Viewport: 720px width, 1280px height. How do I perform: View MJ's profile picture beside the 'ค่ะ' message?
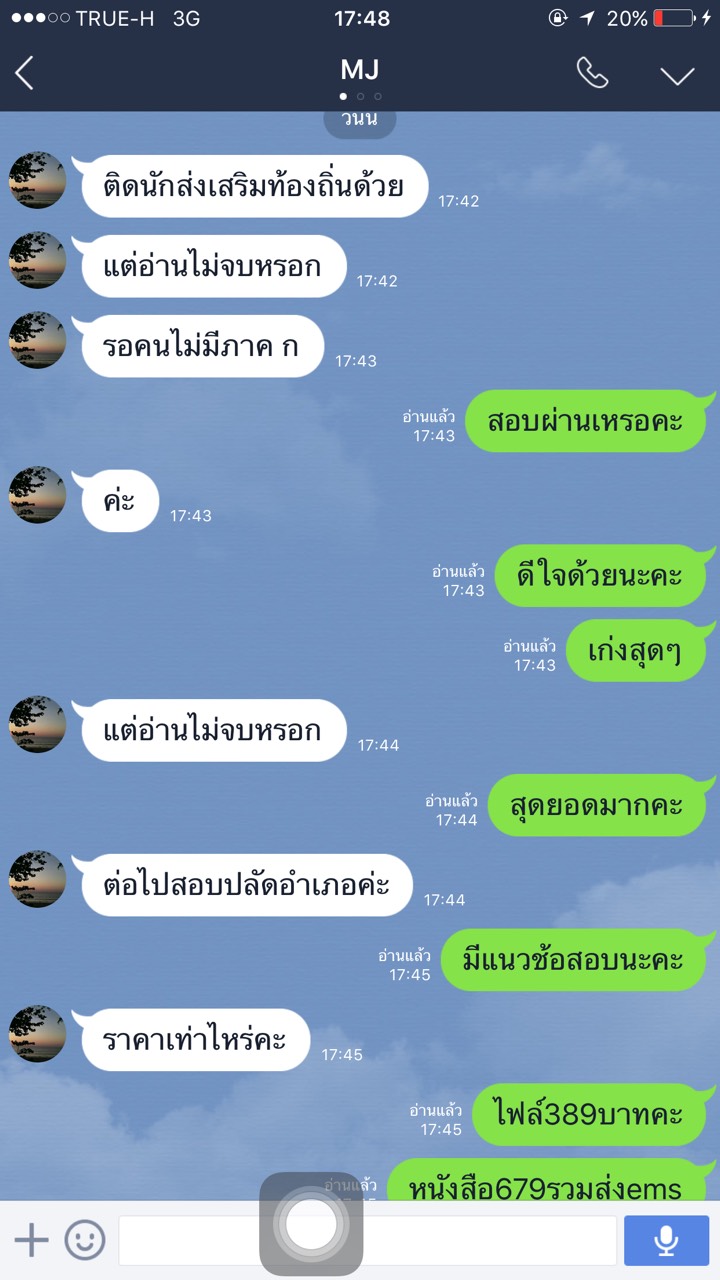pos(38,495)
